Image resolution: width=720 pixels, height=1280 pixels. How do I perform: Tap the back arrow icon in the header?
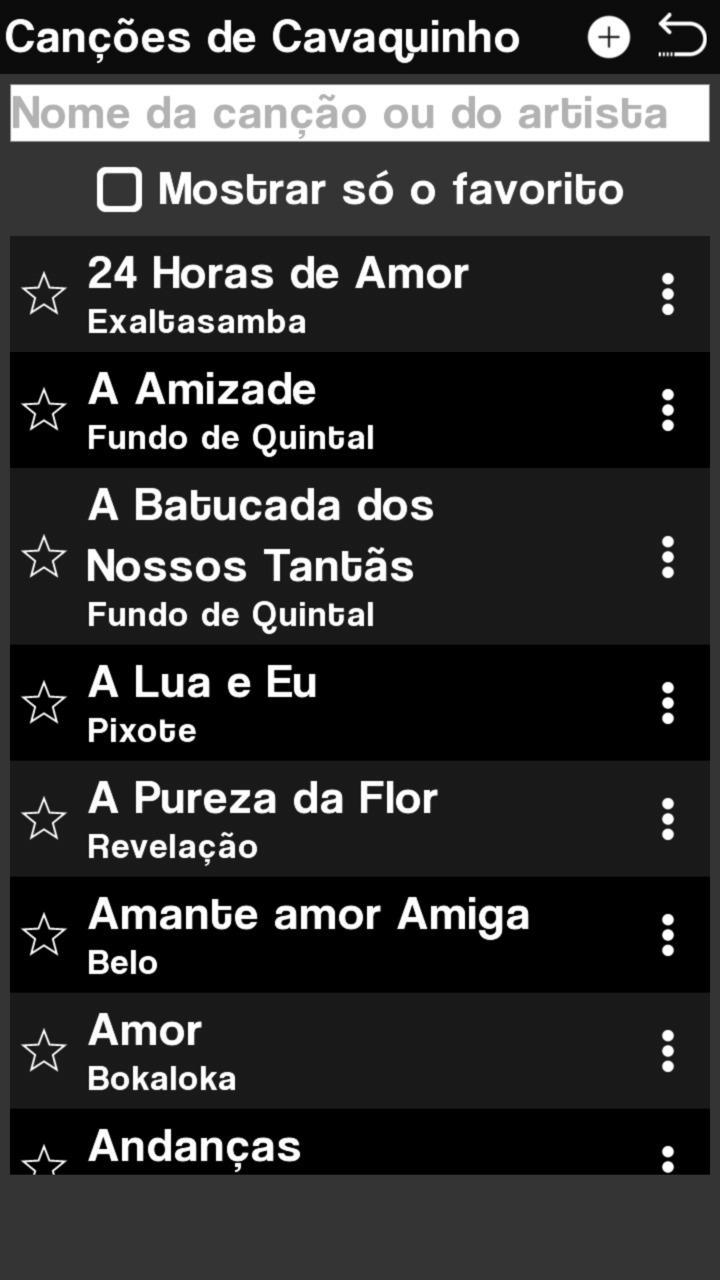coord(682,37)
